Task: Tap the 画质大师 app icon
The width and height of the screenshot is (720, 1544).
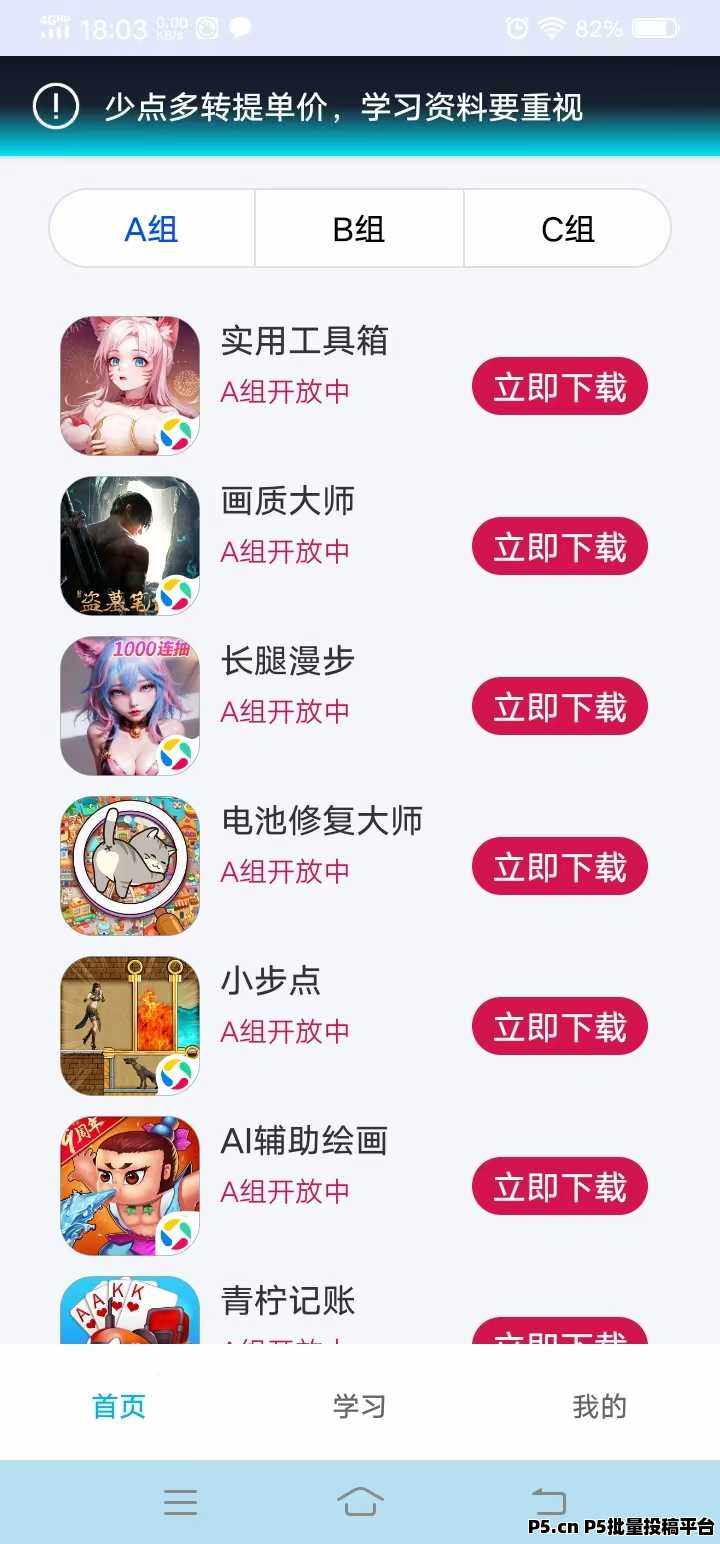Action: 129,545
